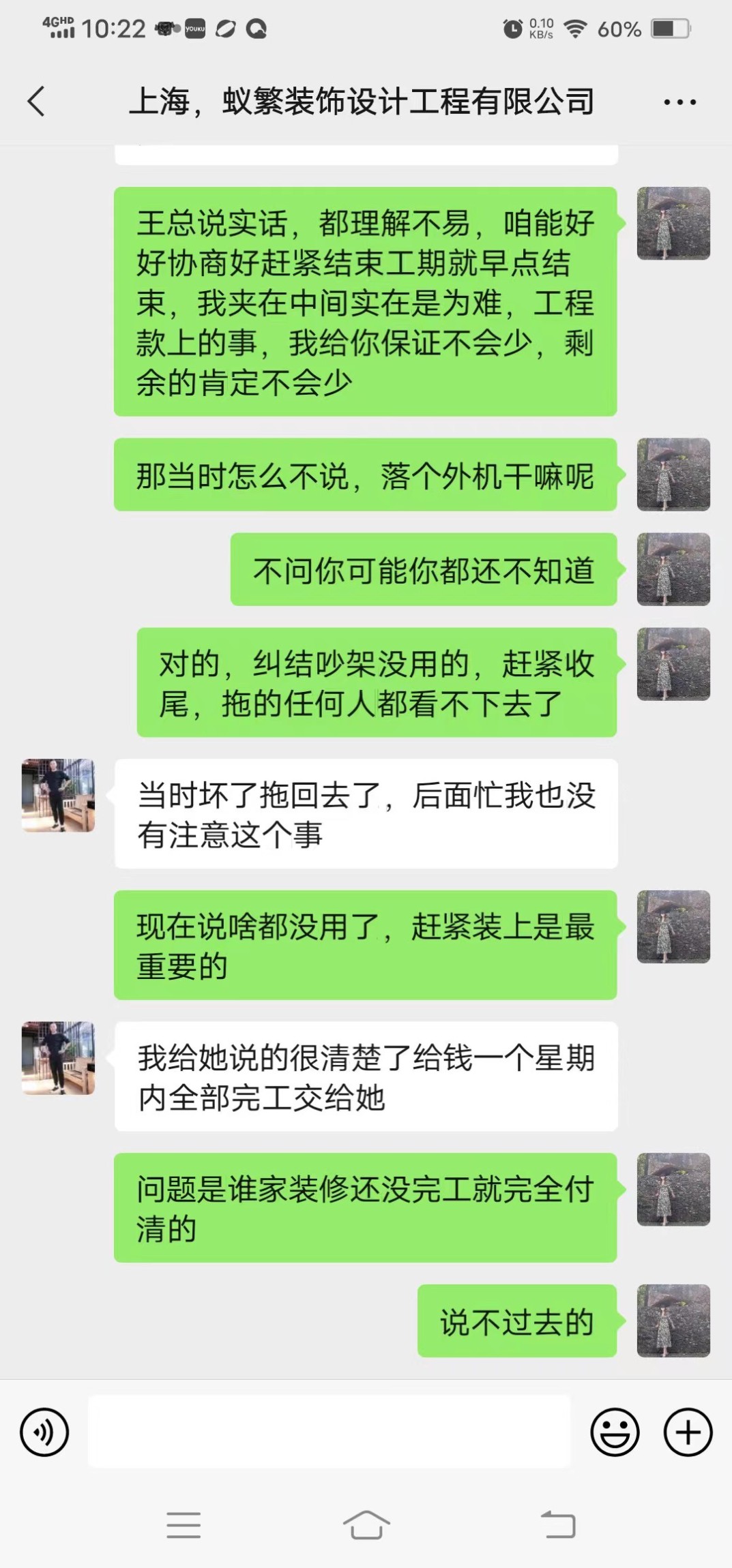
Task: Switch to voice message input
Action: click(x=44, y=1432)
